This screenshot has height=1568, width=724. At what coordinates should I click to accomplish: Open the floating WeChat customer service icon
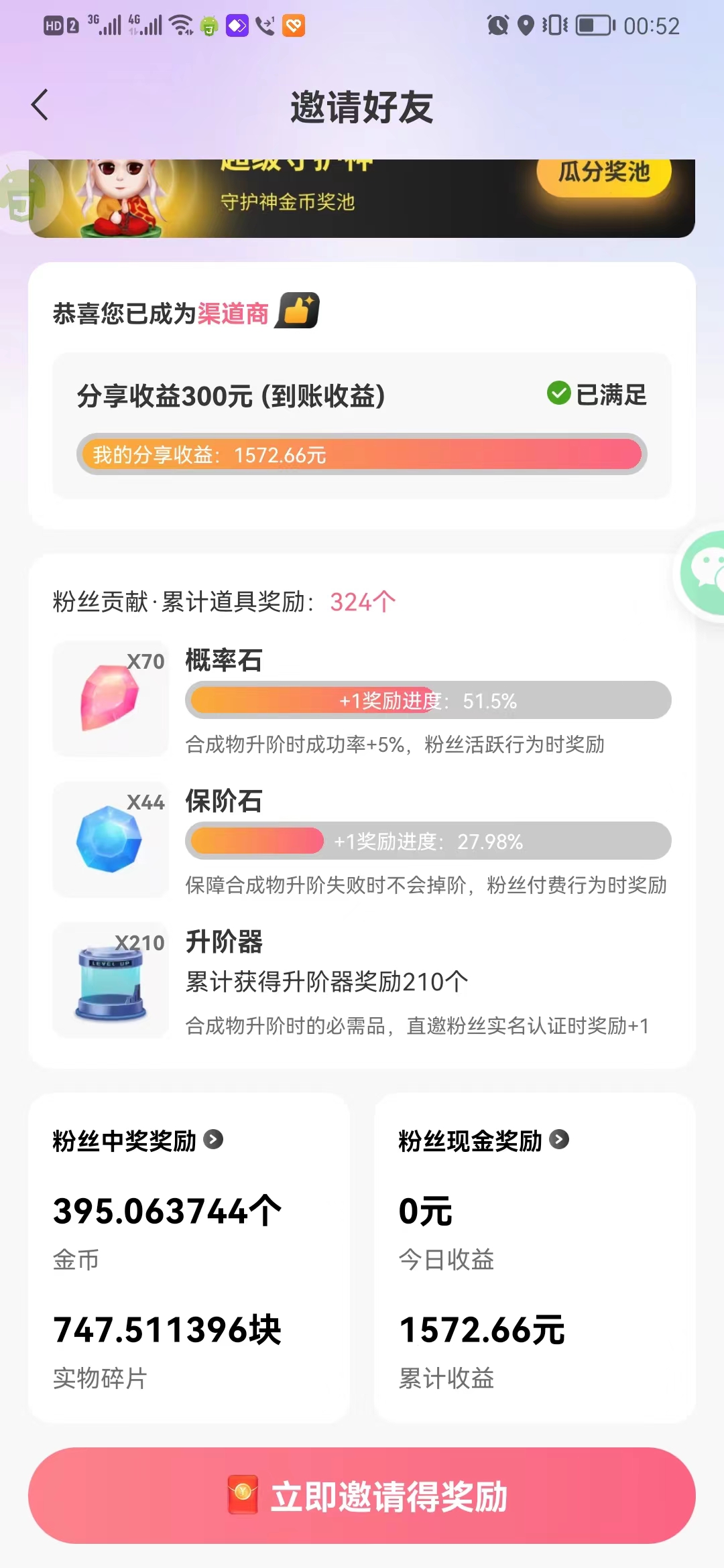(x=702, y=573)
